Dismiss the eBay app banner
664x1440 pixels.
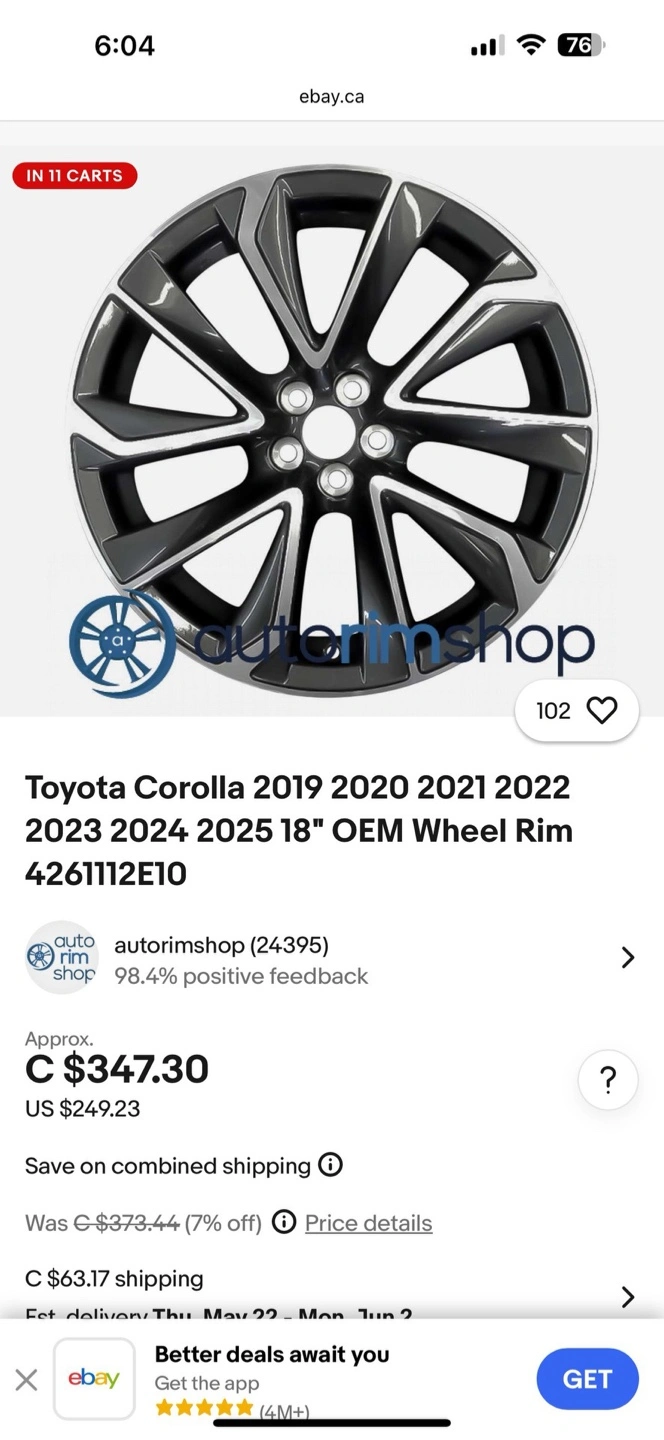tap(27, 1380)
